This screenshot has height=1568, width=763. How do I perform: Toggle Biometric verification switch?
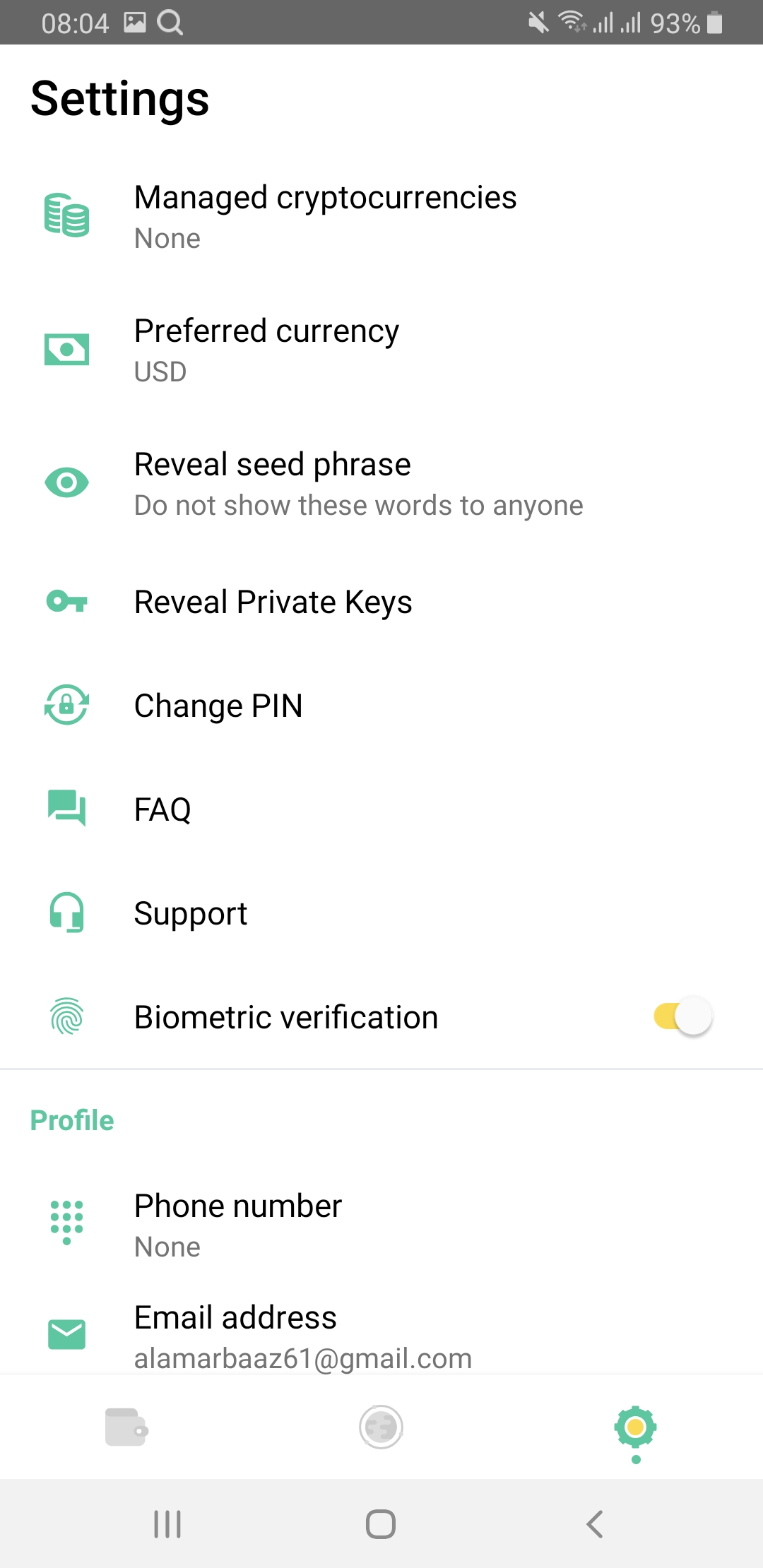click(x=682, y=1017)
